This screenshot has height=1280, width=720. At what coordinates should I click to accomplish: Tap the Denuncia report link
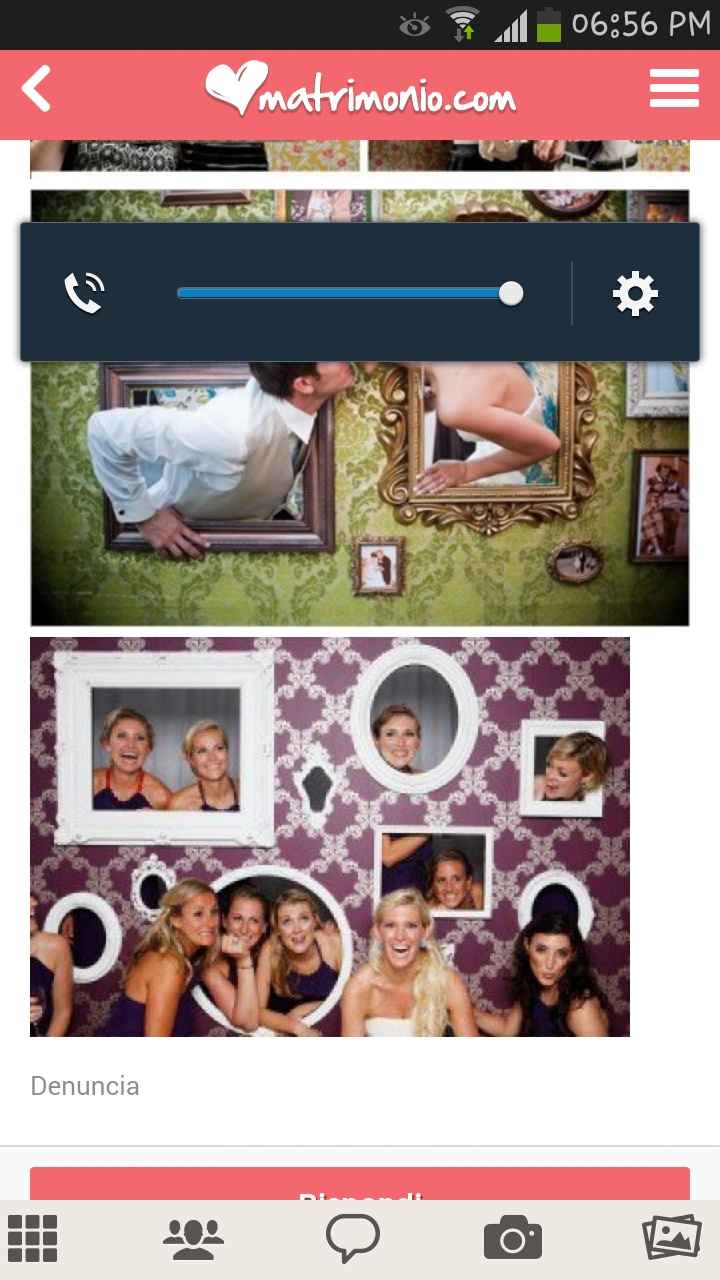85,1086
